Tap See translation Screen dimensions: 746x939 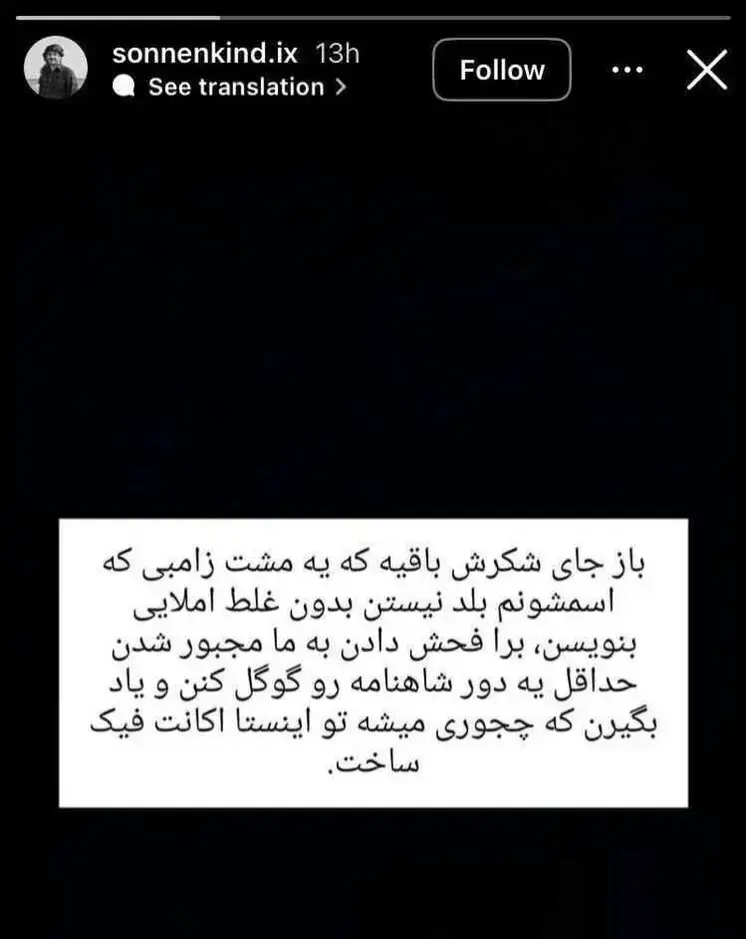236,87
